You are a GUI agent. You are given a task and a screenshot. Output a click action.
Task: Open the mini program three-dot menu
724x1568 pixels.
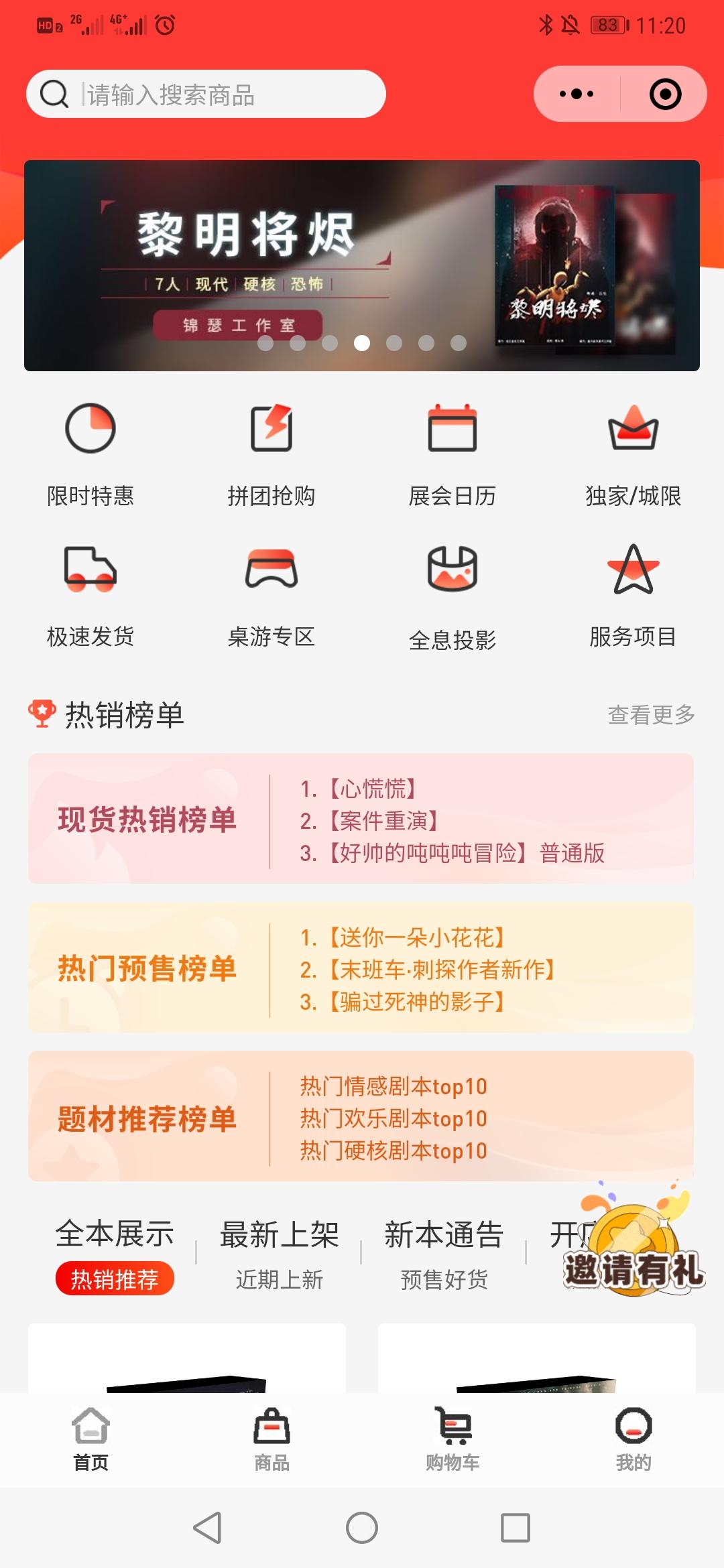(x=577, y=94)
